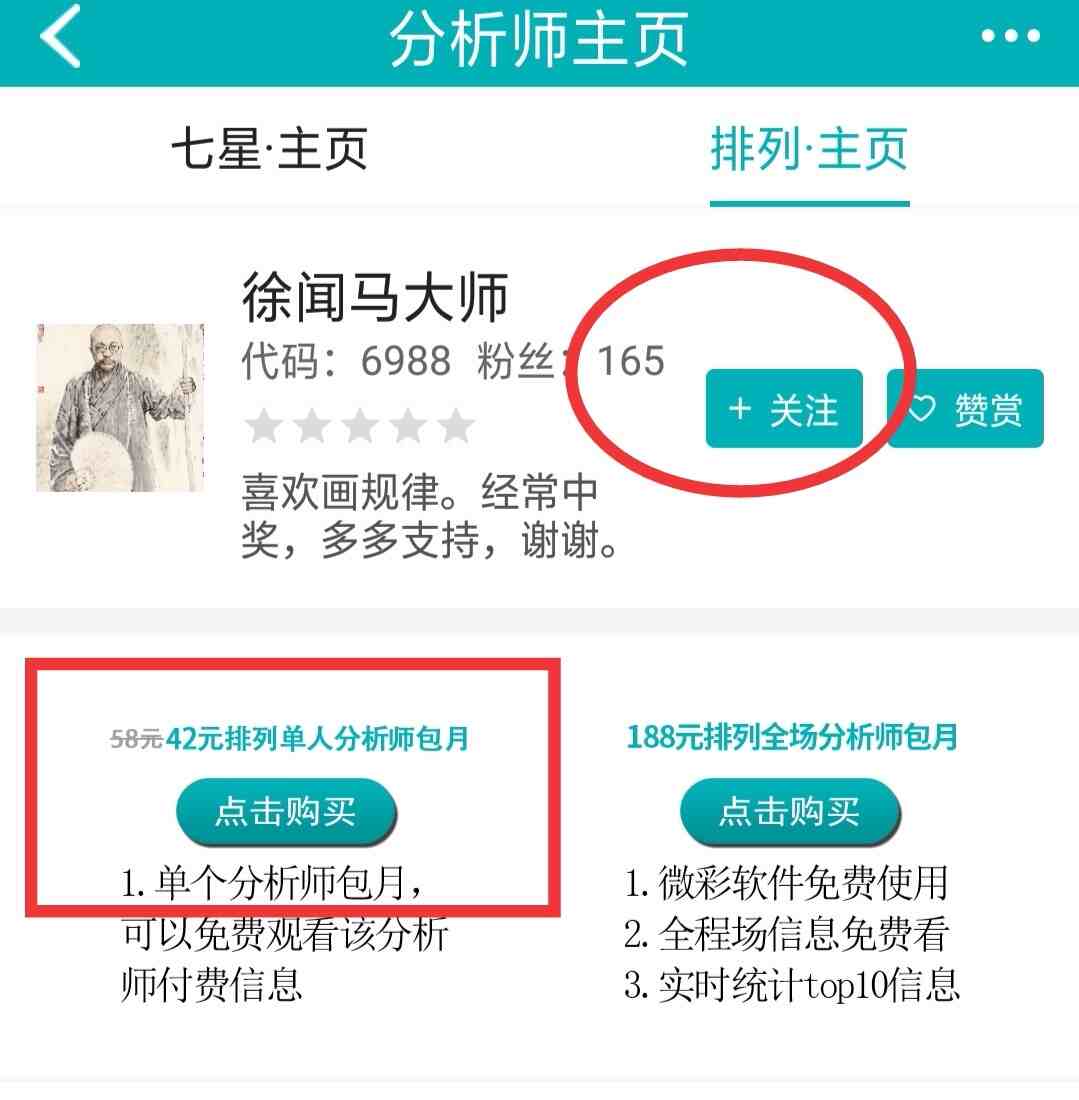This screenshot has height=1100, width=1079.
Task: Open the 徐闻马大师 avatar picture
Action: (x=120, y=407)
